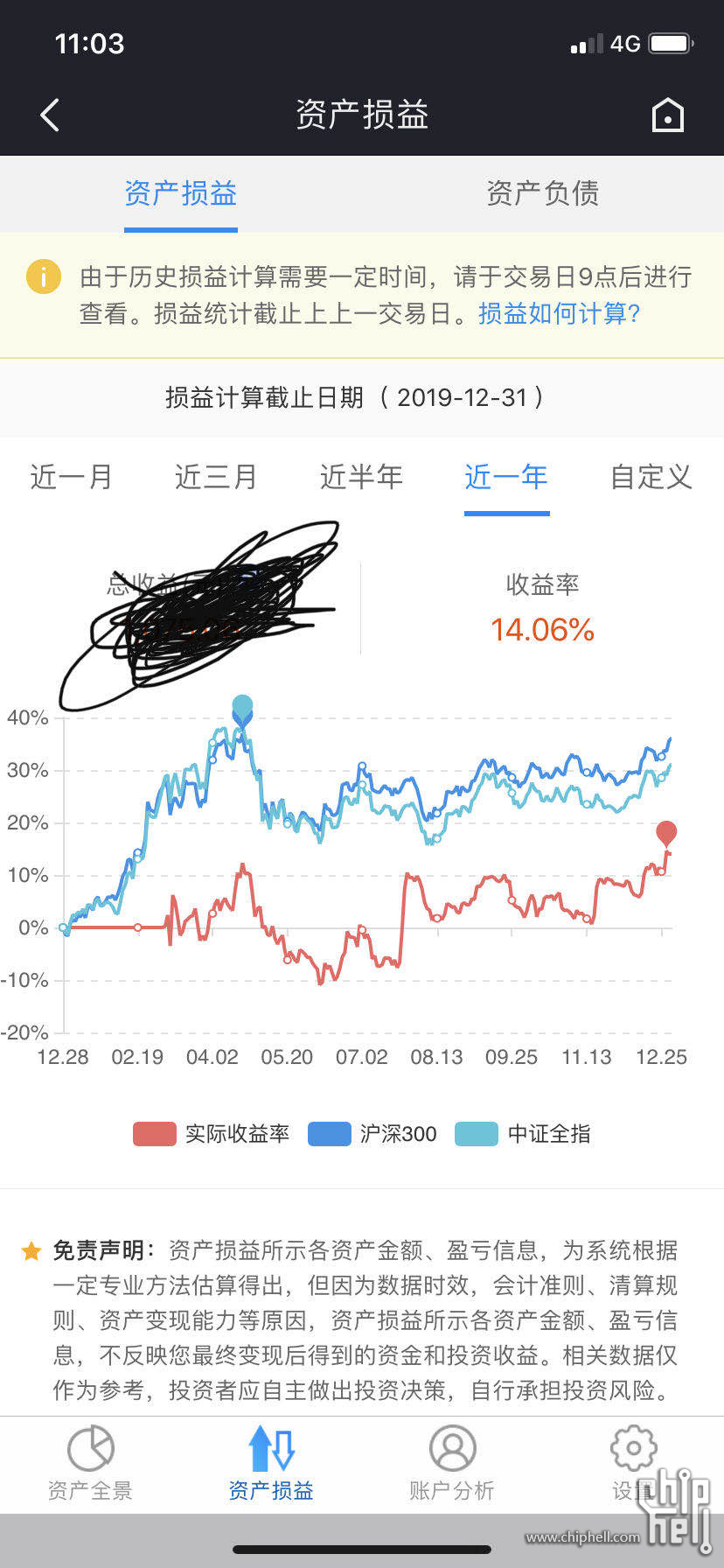Image resolution: width=724 pixels, height=1568 pixels.
Task: Go back using the back arrow
Action: point(50,115)
